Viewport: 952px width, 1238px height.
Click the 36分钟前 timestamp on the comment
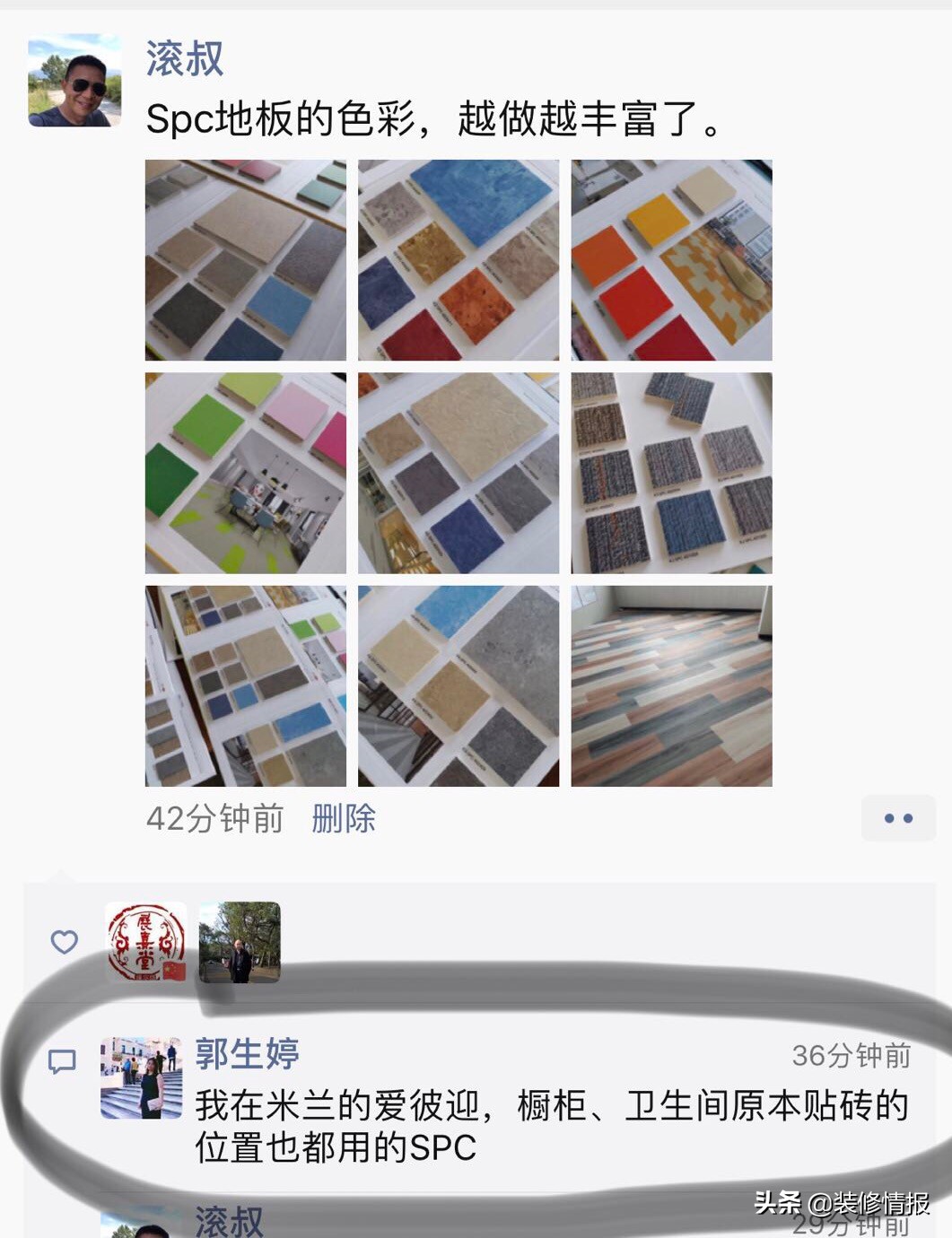coord(852,1057)
